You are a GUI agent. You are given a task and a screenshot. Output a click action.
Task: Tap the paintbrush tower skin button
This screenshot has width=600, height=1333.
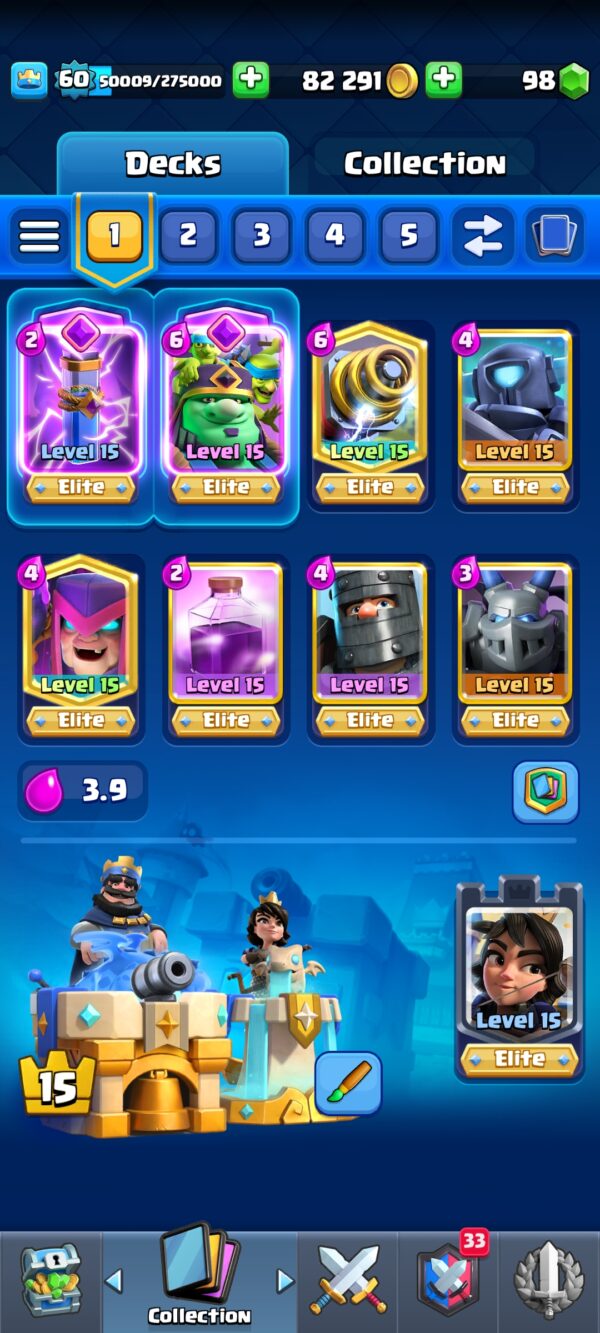coord(348,1082)
